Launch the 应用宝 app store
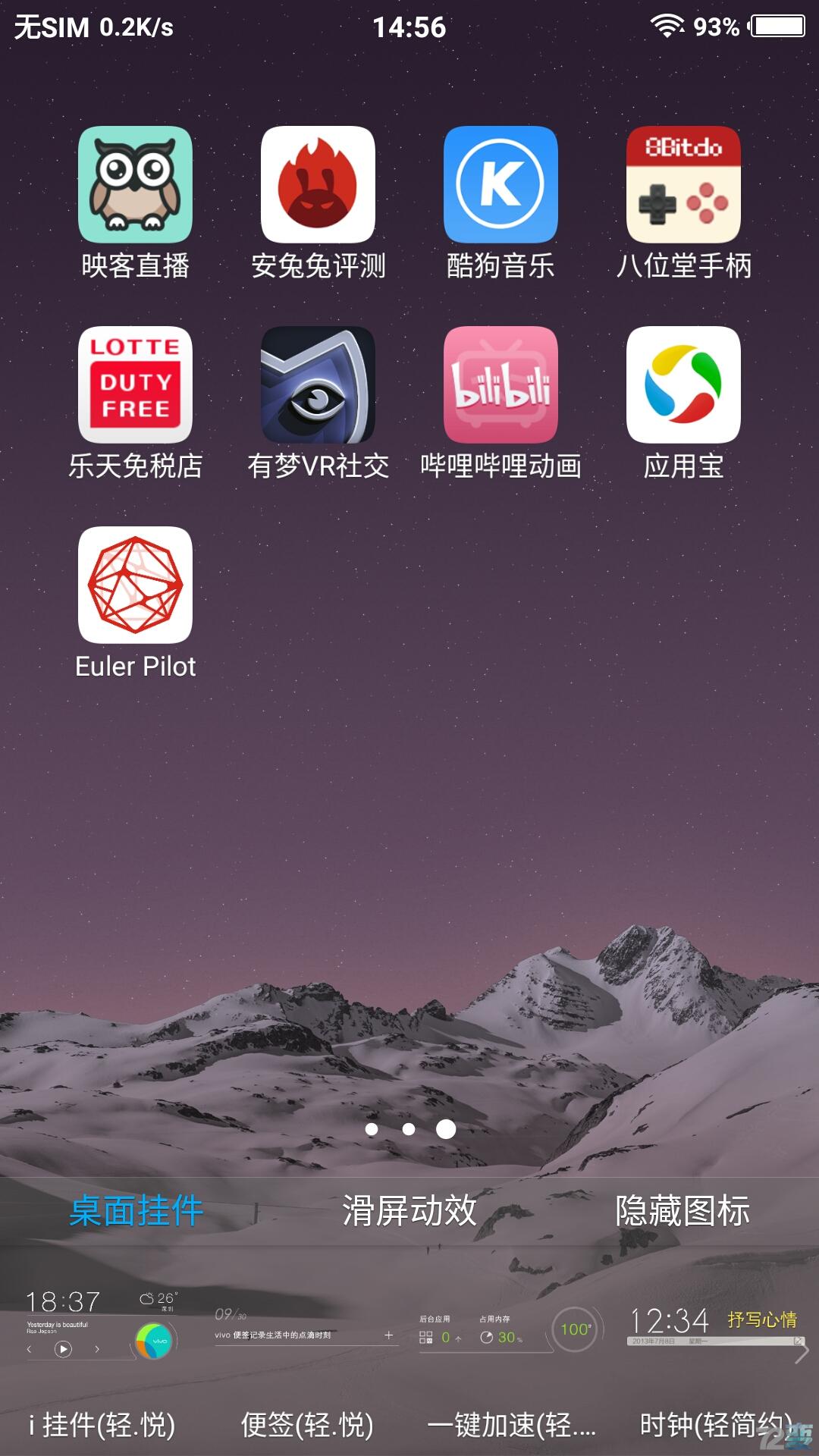The image size is (819, 1456). click(x=682, y=388)
